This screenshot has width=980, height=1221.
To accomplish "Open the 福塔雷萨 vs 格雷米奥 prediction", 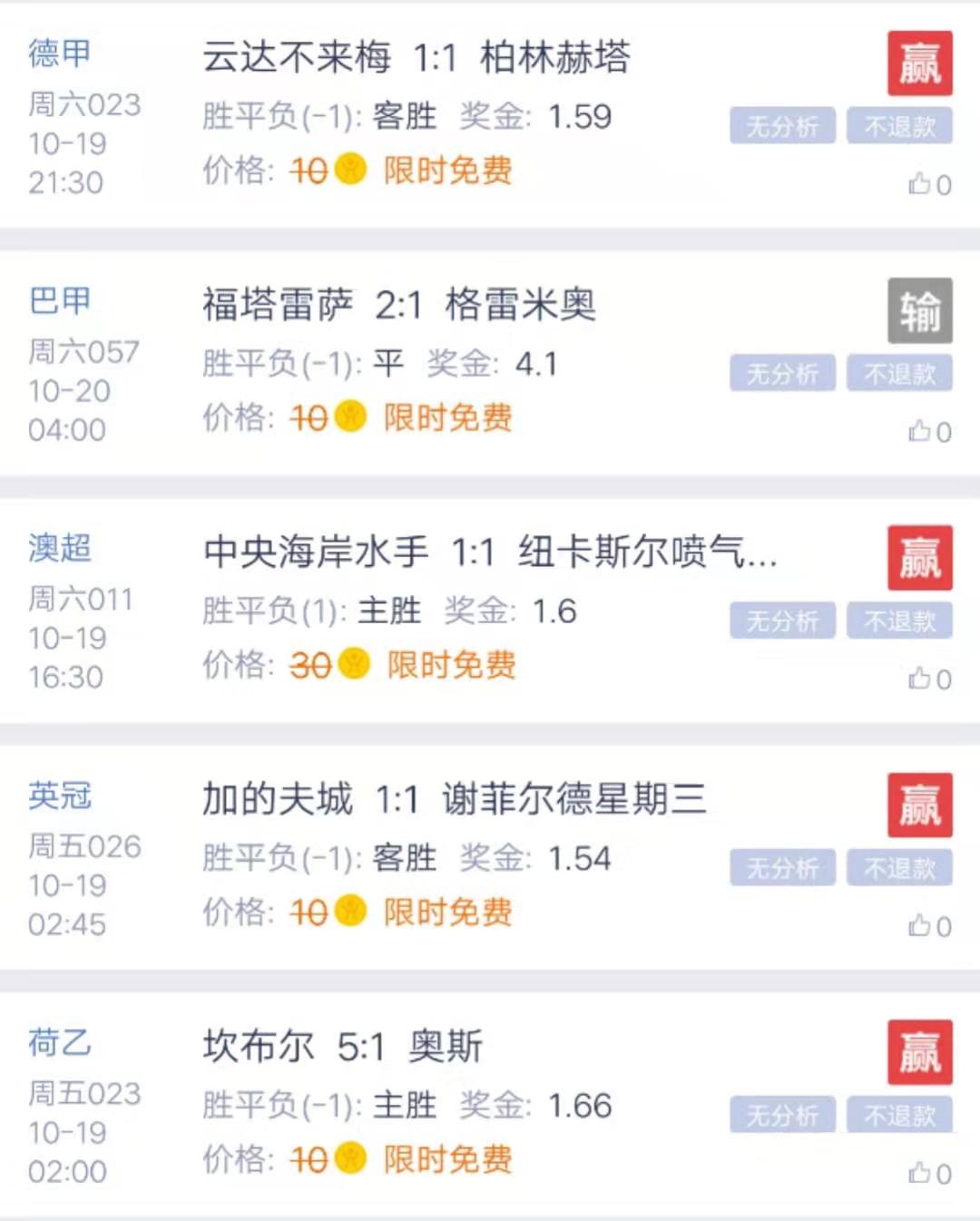I will point(399,305).
